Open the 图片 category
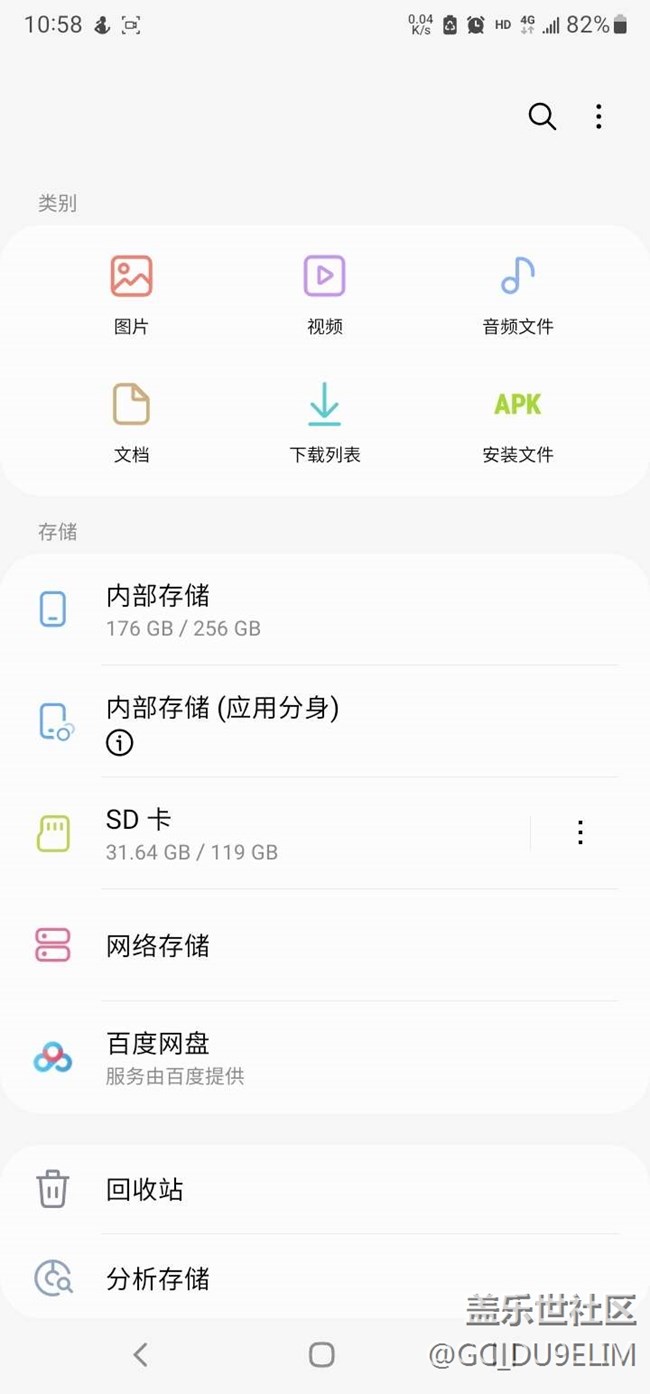650x1394 pixels. point(131,295)
